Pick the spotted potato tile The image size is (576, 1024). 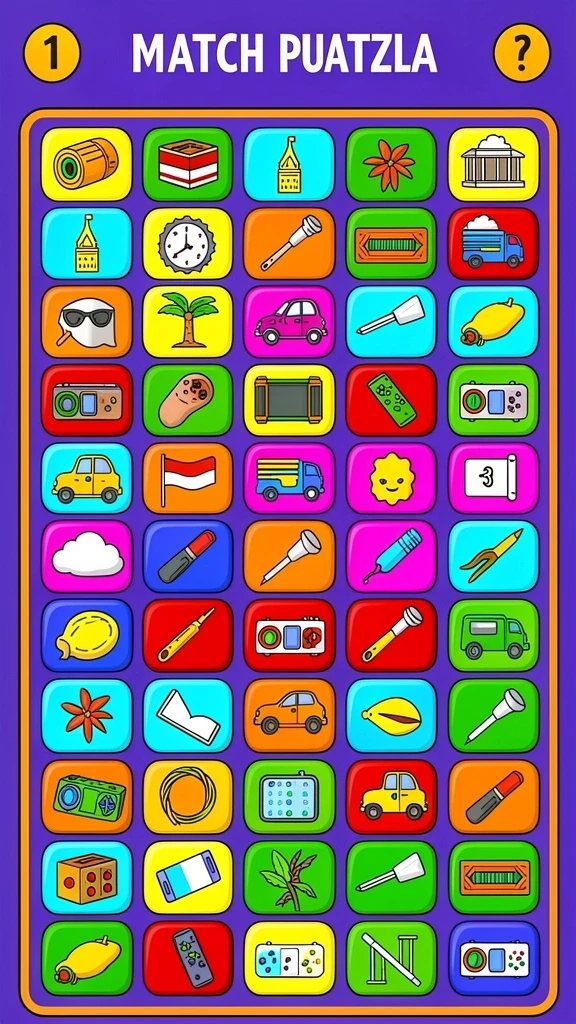tap(188, 400)
